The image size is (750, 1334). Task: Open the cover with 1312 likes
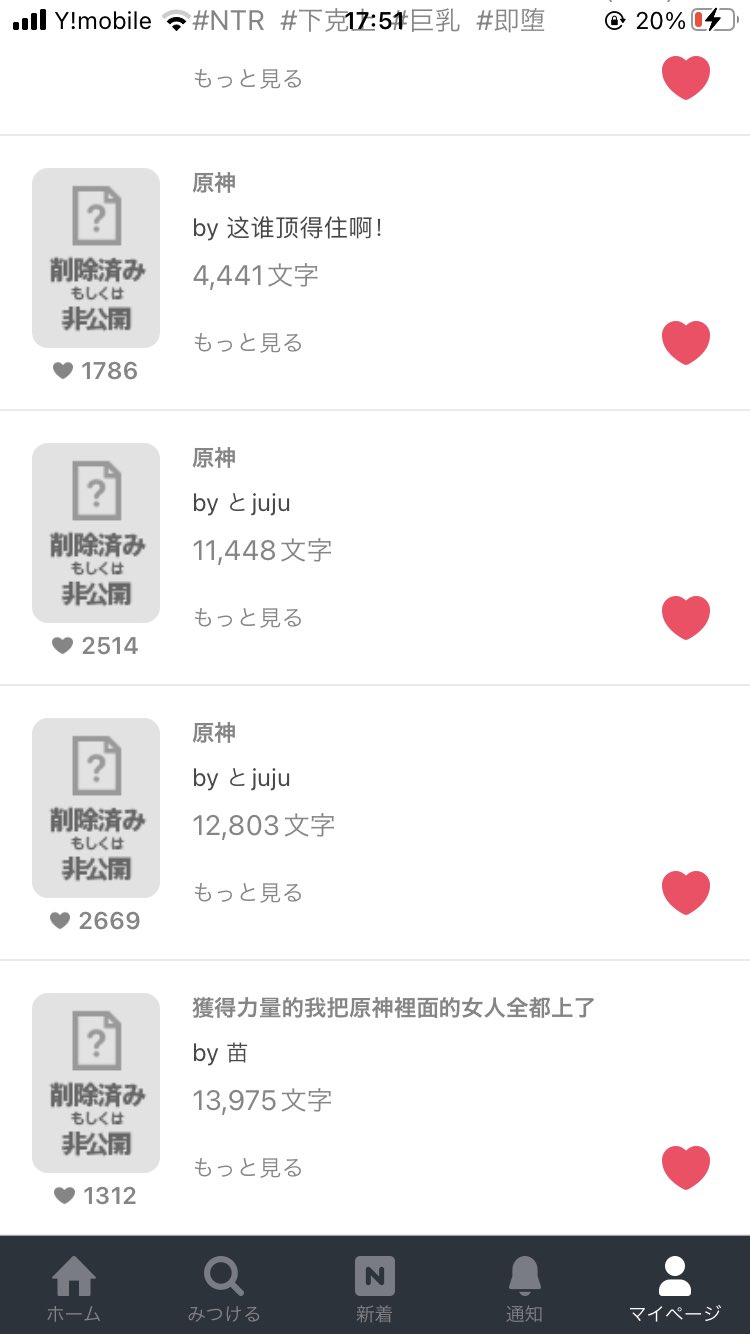(x=96, y=1083)
